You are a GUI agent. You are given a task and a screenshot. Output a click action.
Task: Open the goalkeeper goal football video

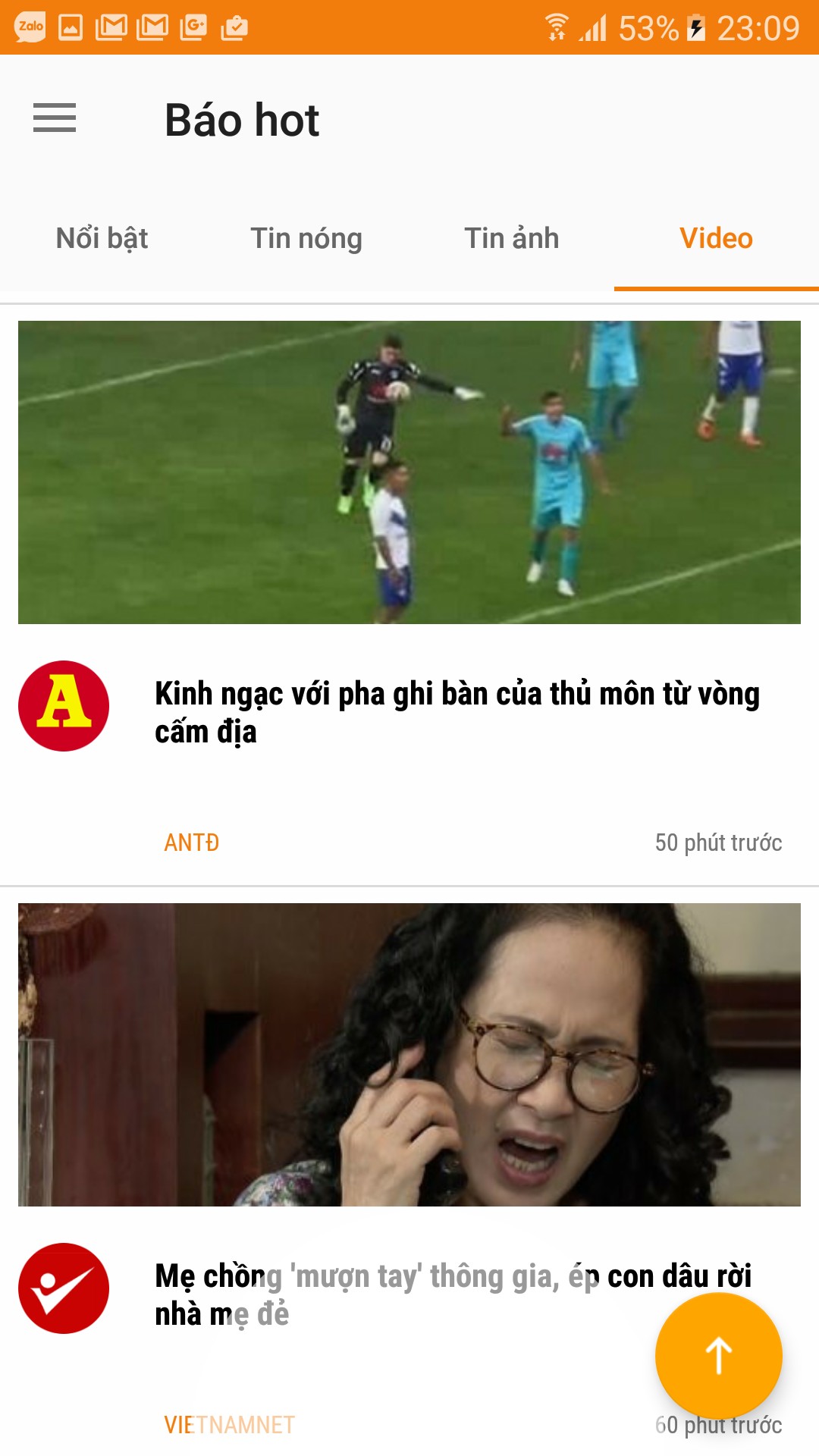tap(409, 472)
